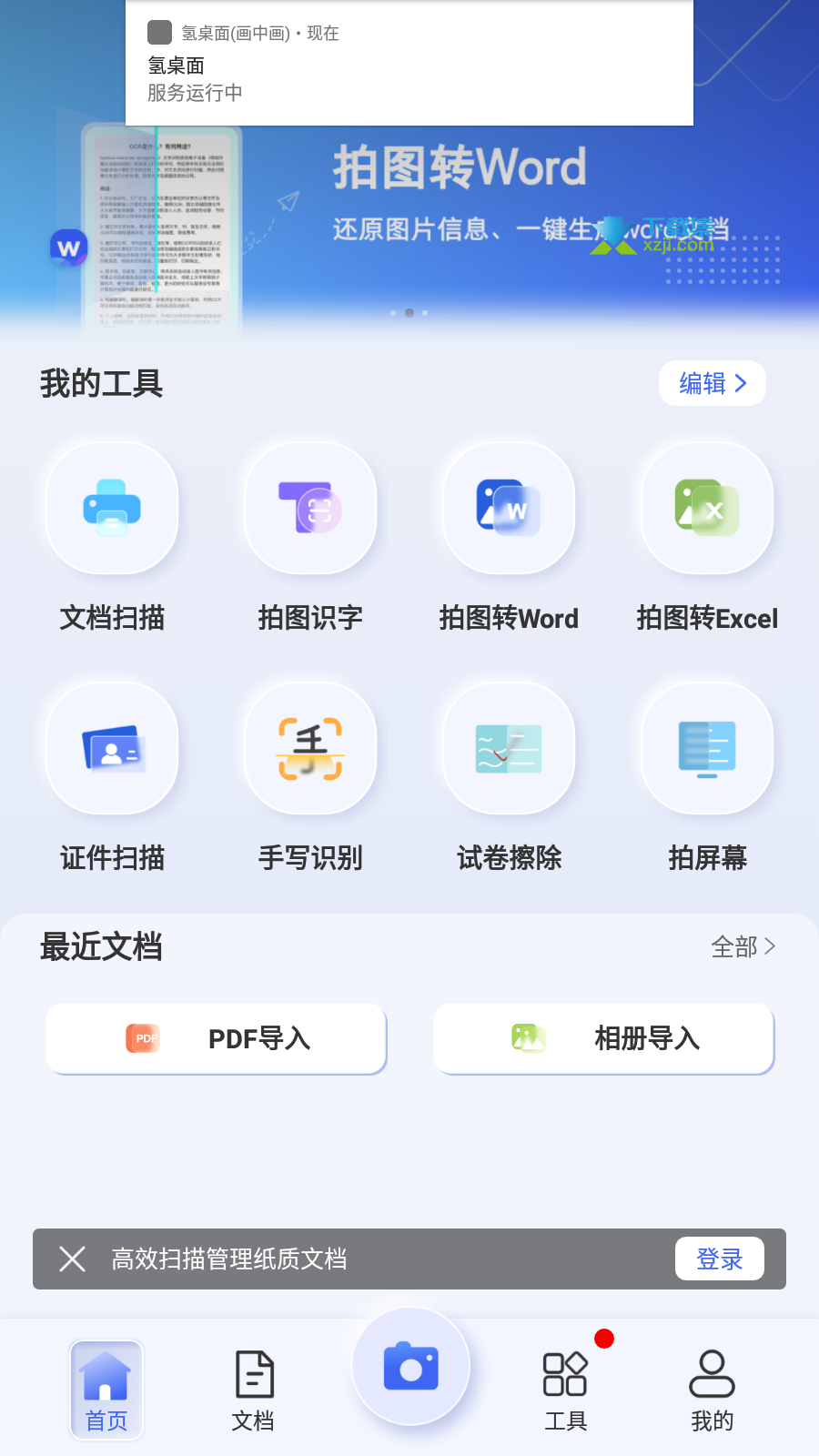Choose 相册导入 to import from album
The width and height of the screenshot is (819, 1456).
pyautogui.click(x=603, y=1038)
